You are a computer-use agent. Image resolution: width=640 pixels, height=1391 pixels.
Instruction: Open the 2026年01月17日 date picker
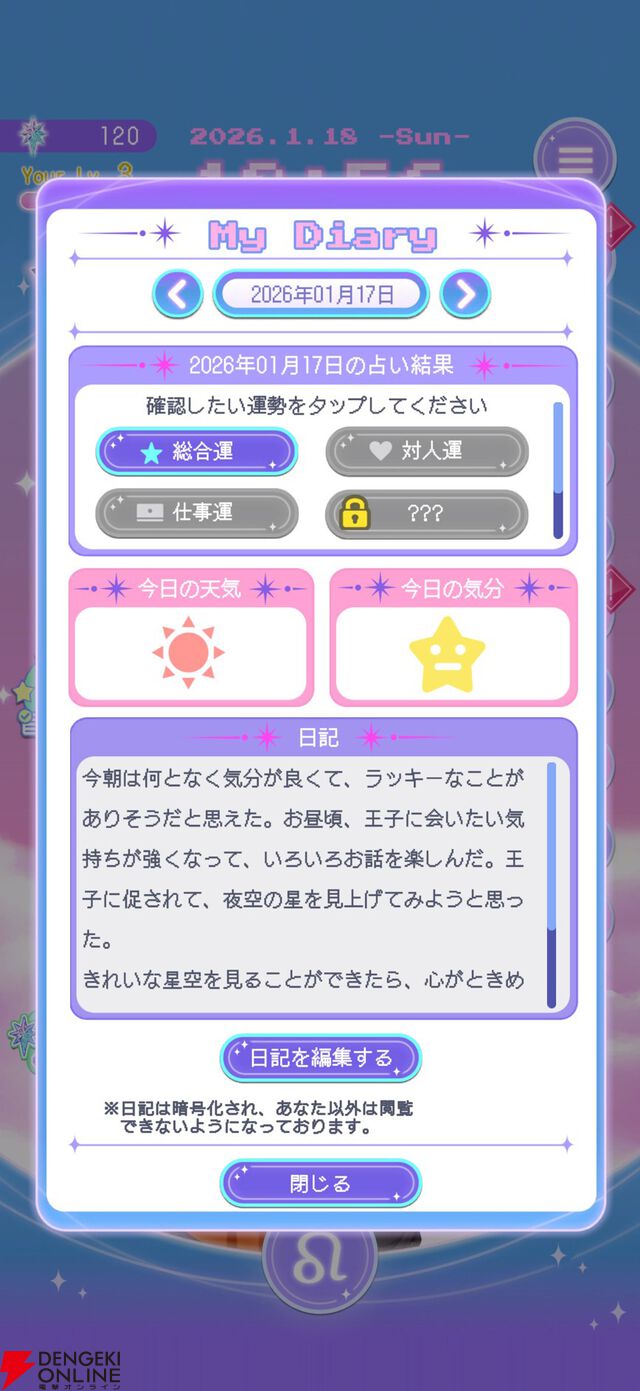321,294
